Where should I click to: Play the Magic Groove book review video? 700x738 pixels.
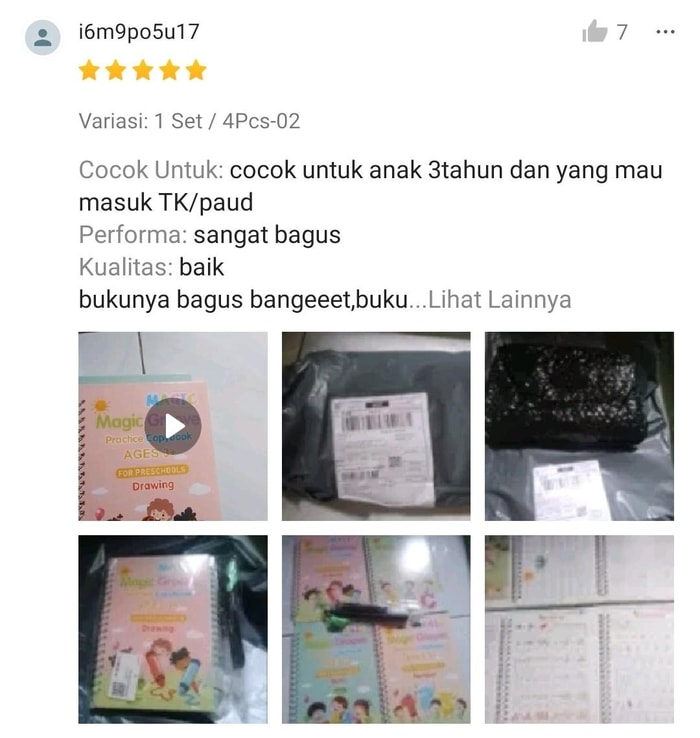[173, 426]
